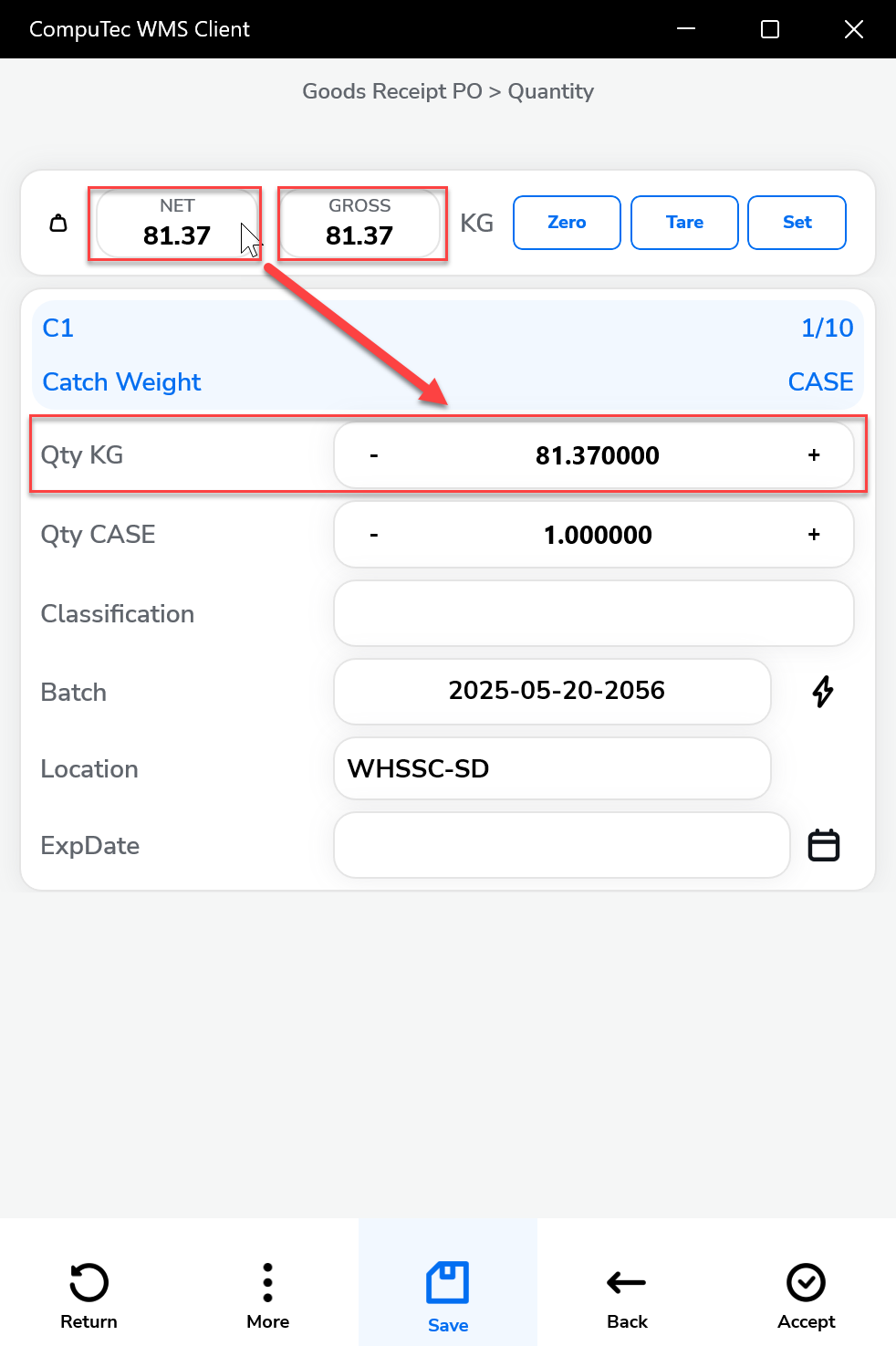The width and height of the screenshot is (896, 1346).
Task: Decrement Qty KG with the minus control
Action: click(373, 455)
